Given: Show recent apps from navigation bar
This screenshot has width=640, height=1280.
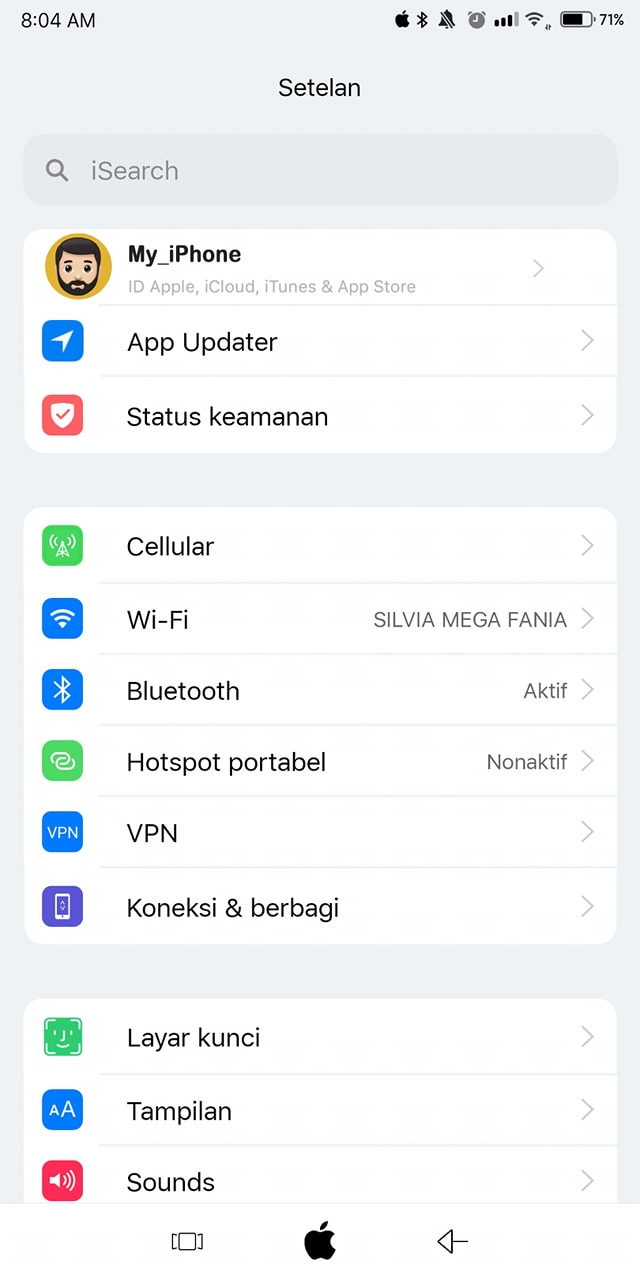Looking at the screenshot, I should tap(187, 1242).
